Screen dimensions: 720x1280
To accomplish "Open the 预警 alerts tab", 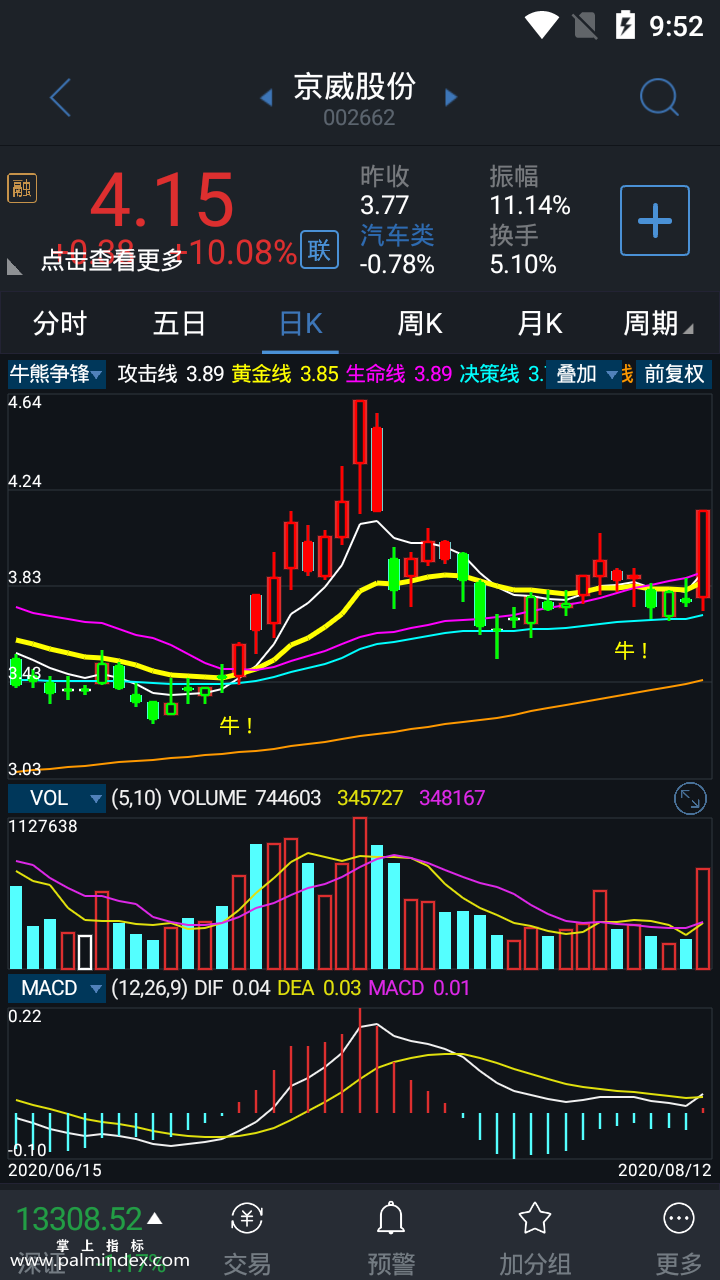I will (390, 1238).
